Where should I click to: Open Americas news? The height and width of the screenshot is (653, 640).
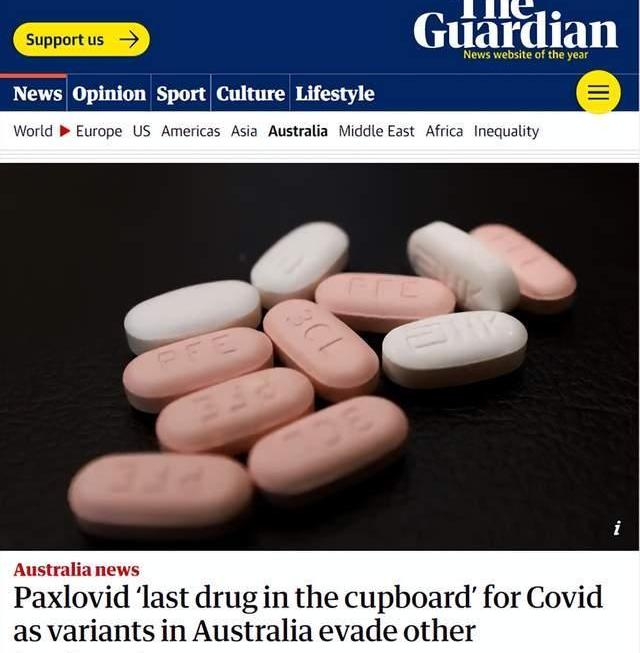[190, 131]
